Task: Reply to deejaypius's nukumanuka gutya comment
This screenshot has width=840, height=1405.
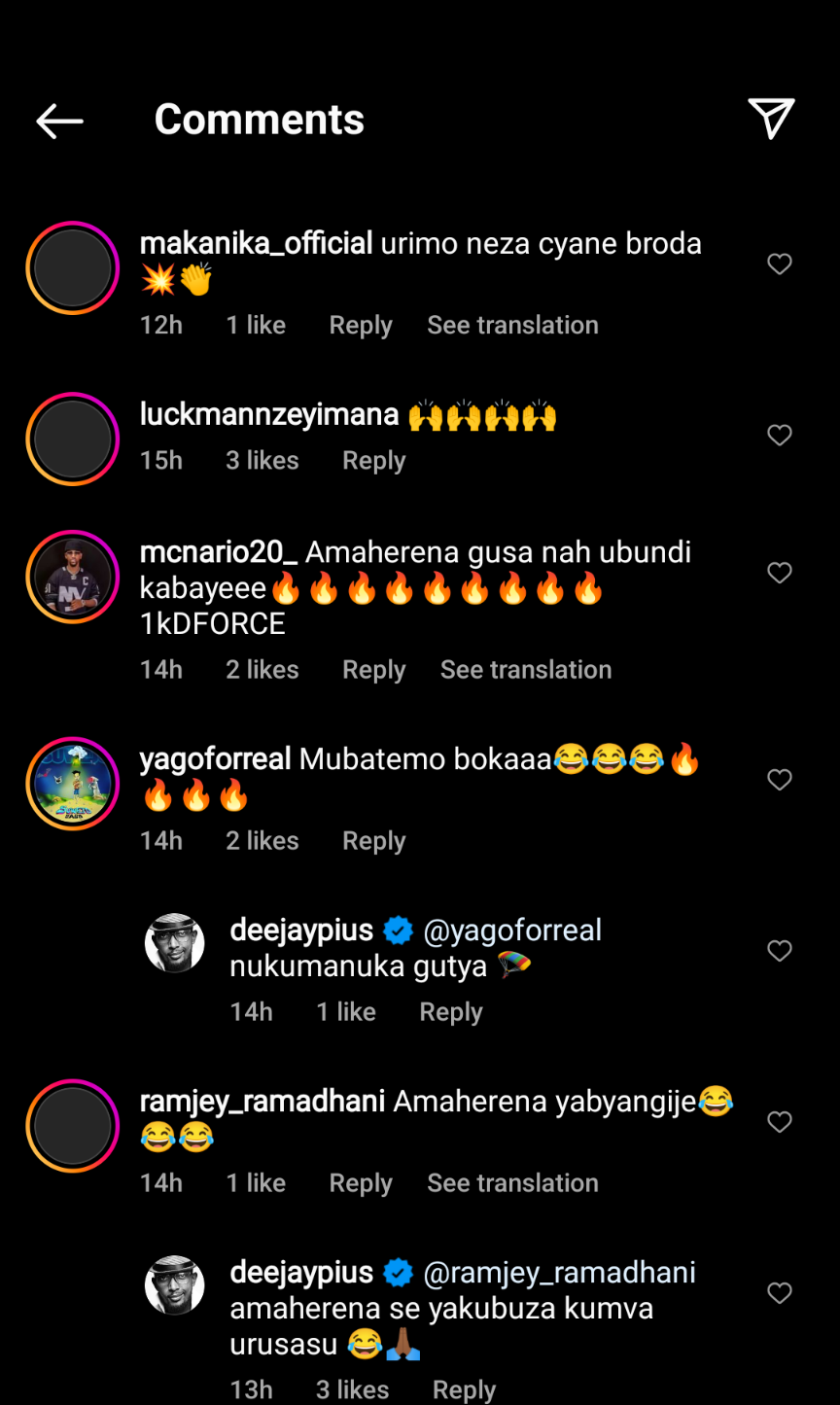Action: (450, 1012)
